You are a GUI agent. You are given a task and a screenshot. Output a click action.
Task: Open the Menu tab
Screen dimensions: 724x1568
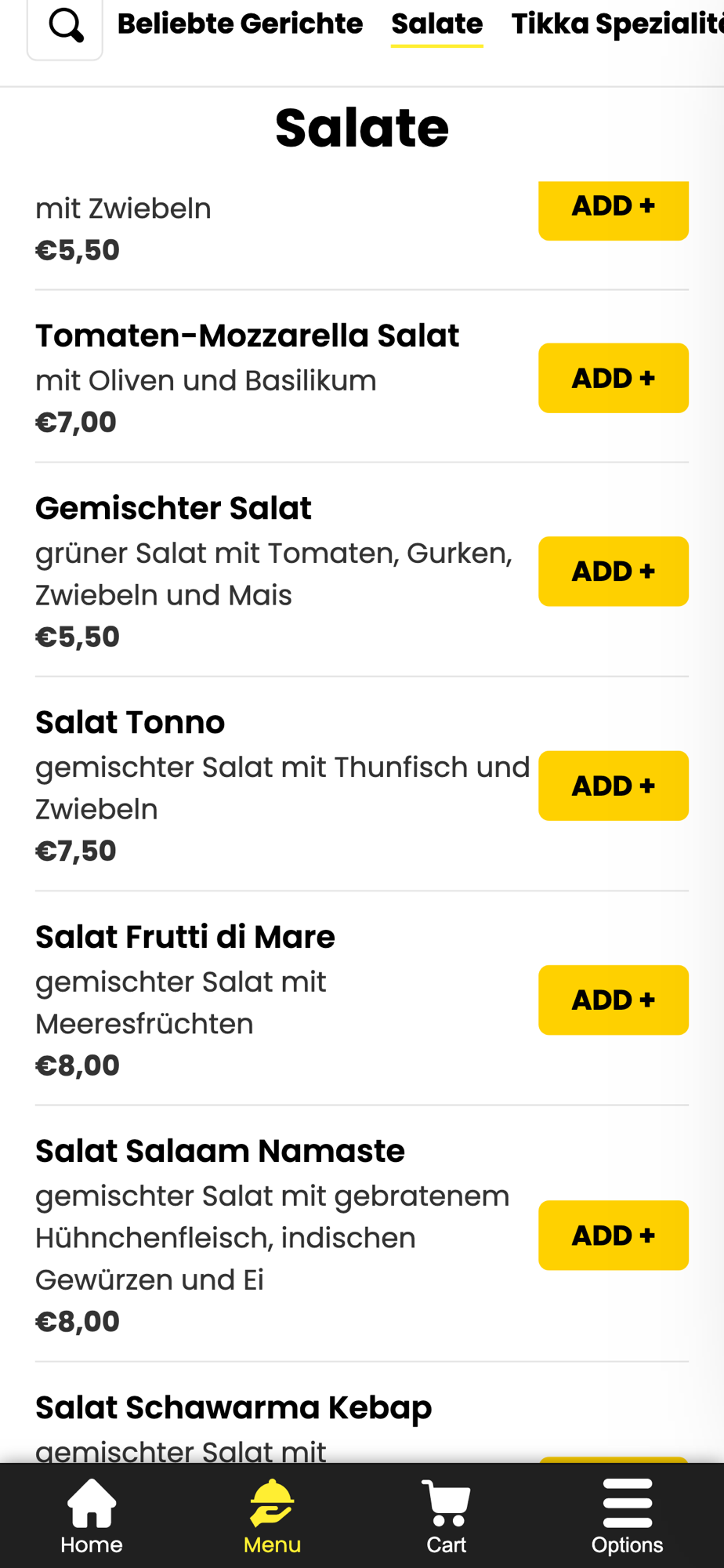[x=272, y=1515]
